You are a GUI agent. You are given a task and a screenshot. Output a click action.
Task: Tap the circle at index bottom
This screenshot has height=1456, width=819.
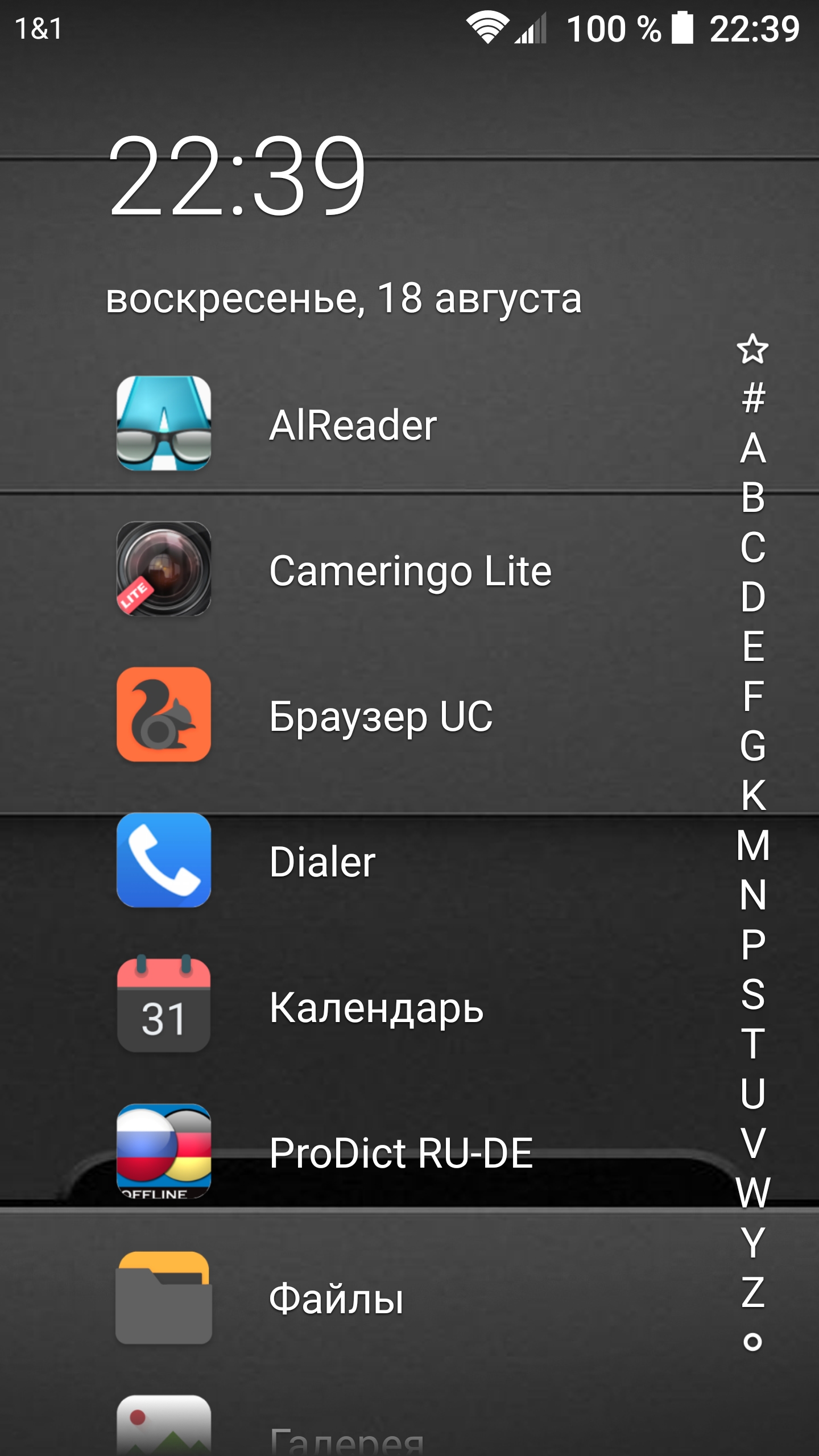coord(752,1342)
